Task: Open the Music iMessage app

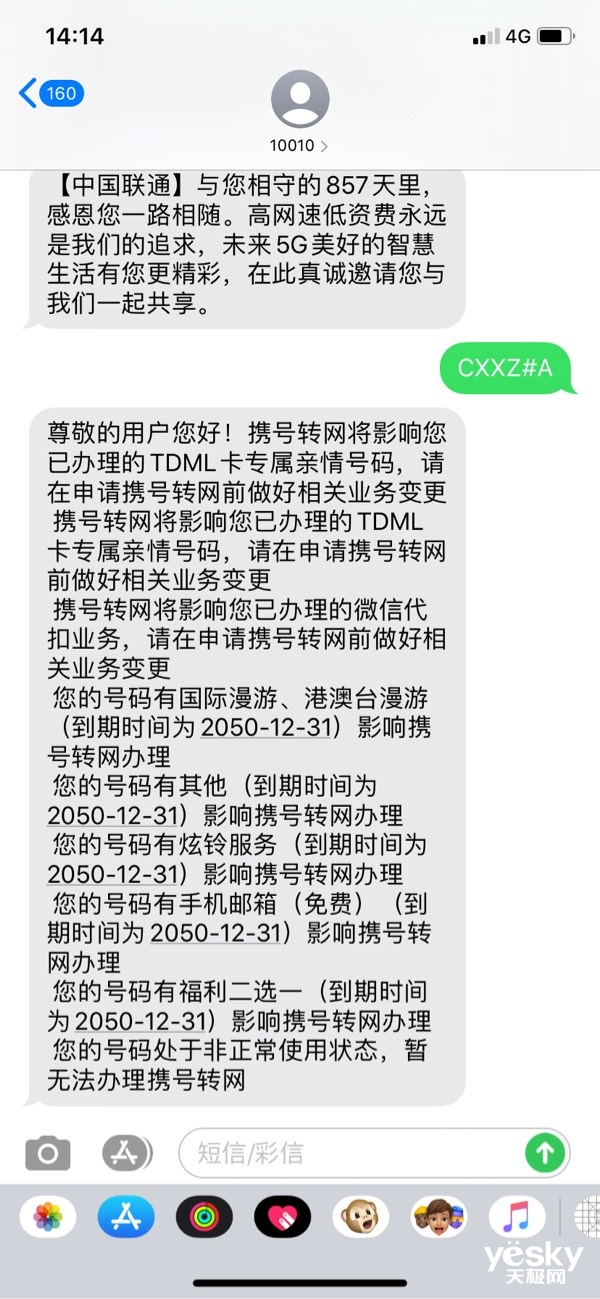Action: (516, 1217)
